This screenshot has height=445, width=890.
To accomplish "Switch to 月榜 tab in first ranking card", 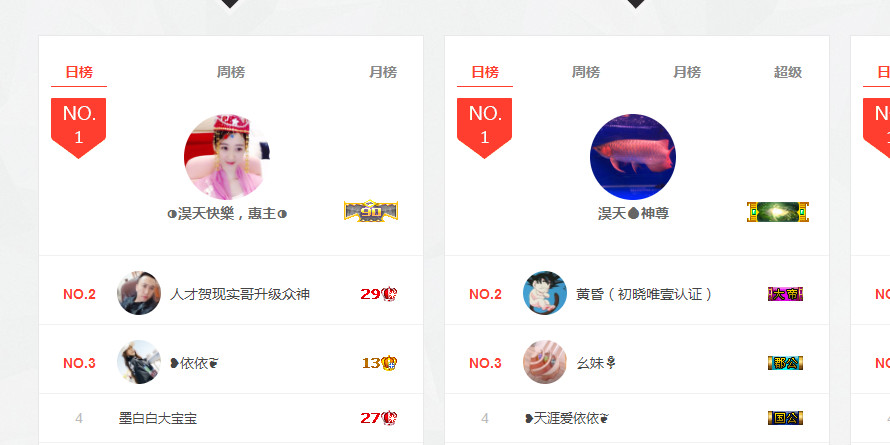I will [383, 72].
